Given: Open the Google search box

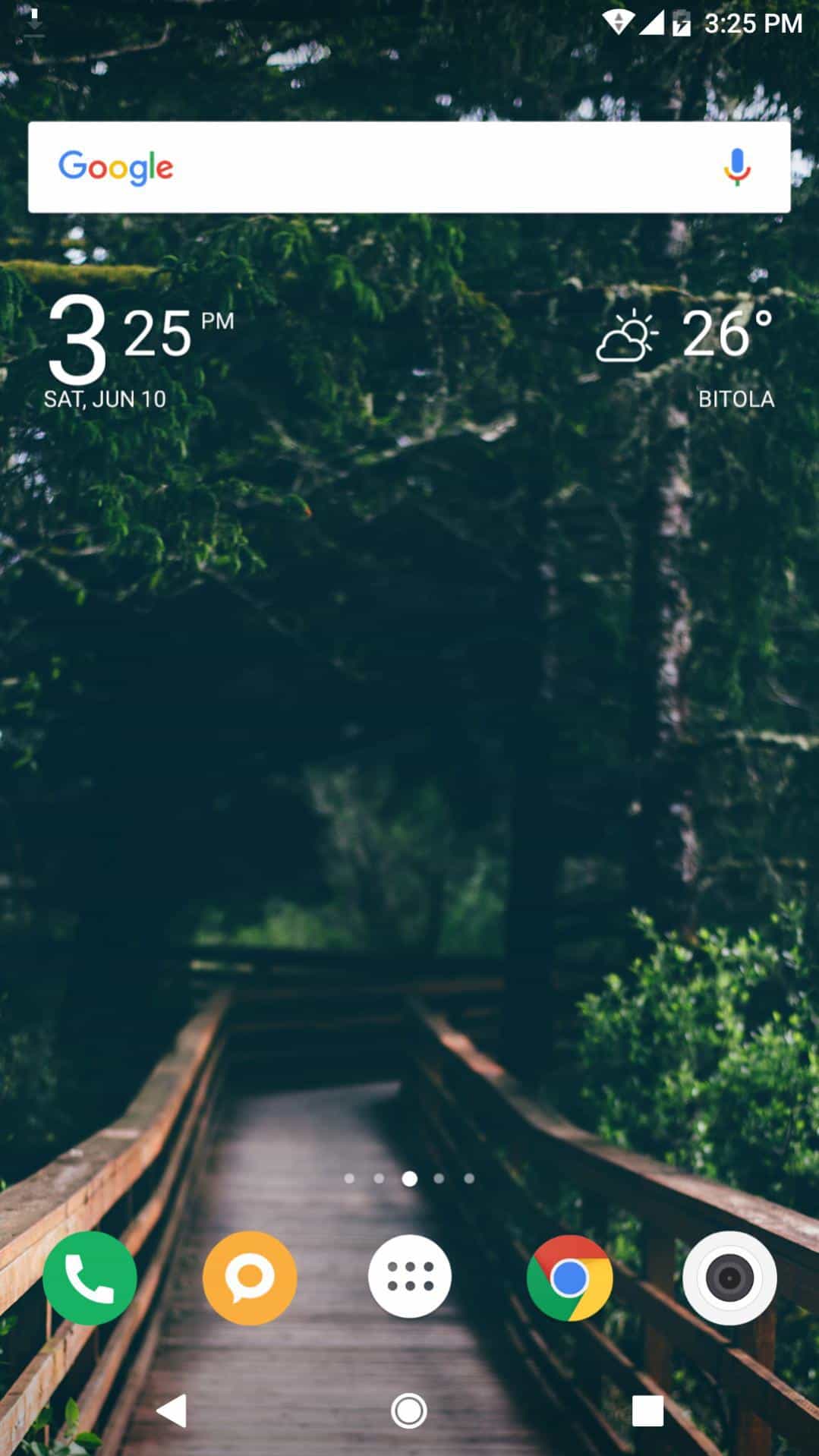Looking at the screenshot, I should pyautogui.click(x=380, y=167).
